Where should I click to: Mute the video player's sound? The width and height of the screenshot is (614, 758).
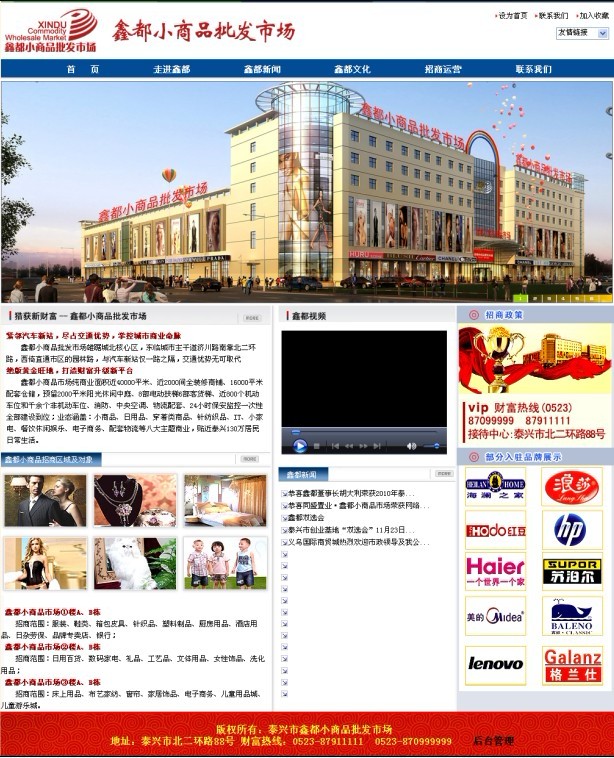(411, 445)
